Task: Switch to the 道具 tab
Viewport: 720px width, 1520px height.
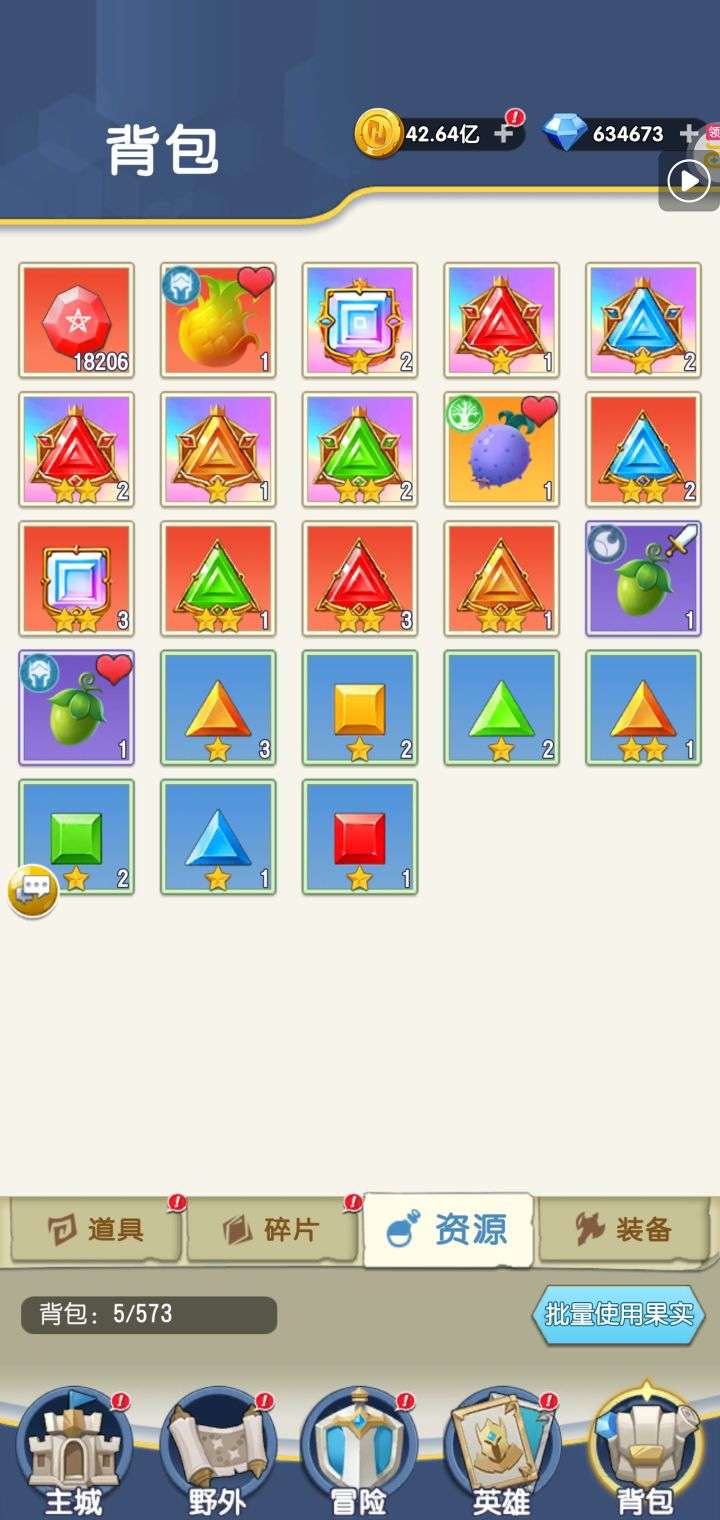Action: pos(96,1230)
